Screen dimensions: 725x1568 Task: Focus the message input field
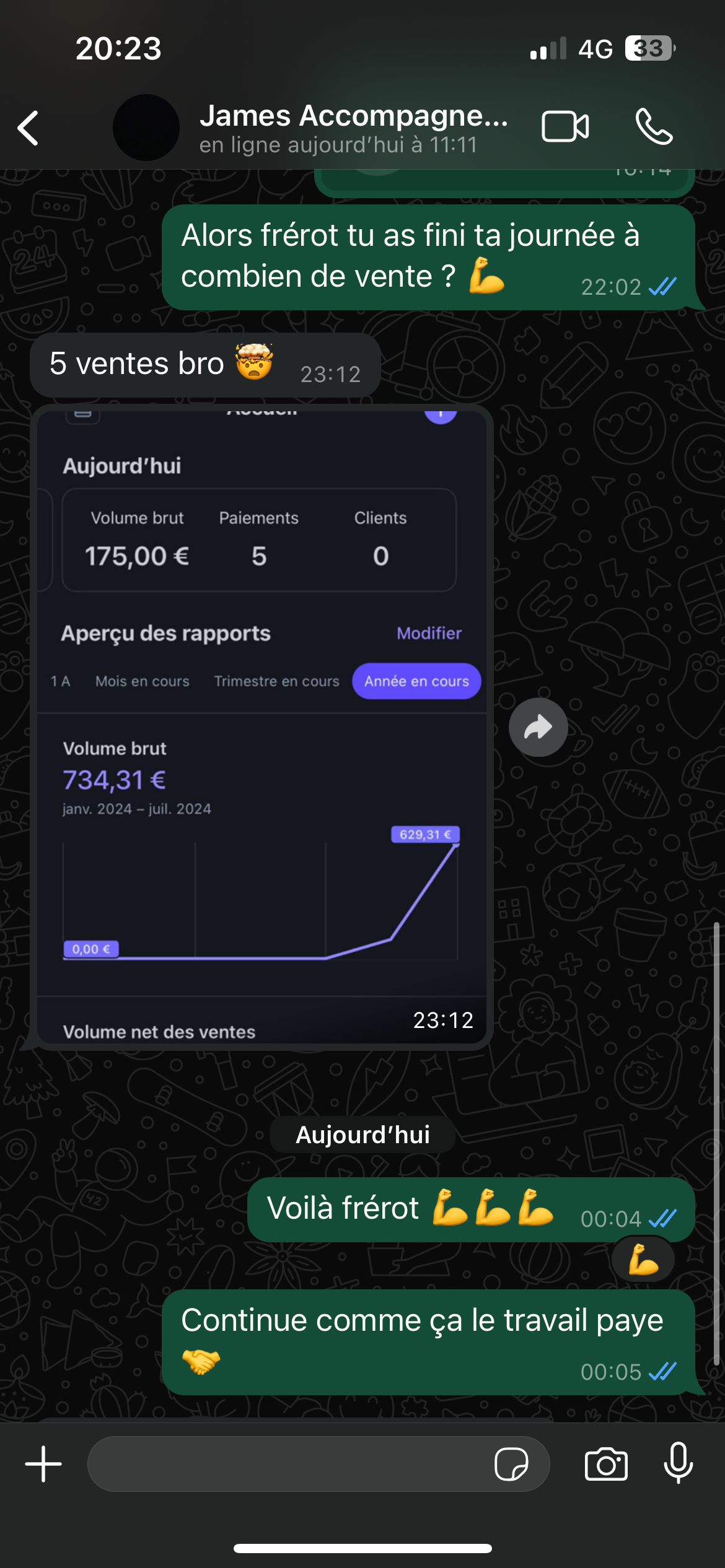pos(291,1464)
